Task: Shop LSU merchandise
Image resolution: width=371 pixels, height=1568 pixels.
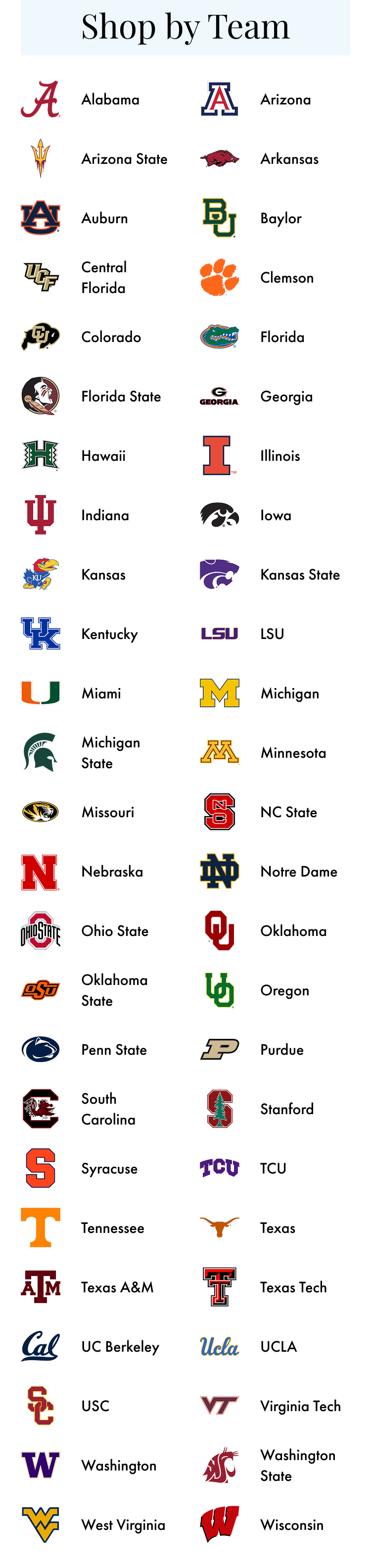Action: tap(272, 634)
